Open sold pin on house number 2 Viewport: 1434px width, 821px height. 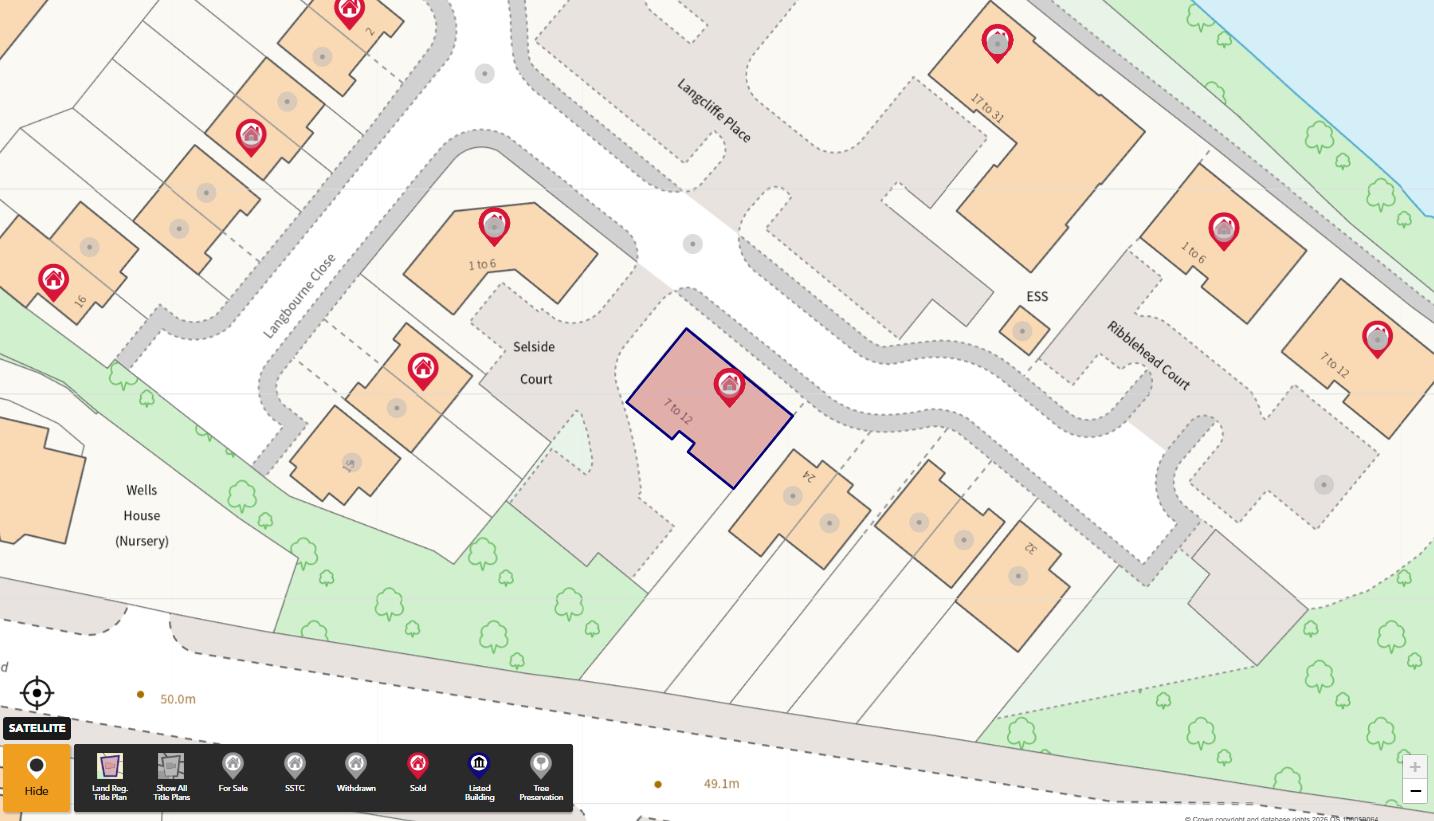[x=349, y=11]
